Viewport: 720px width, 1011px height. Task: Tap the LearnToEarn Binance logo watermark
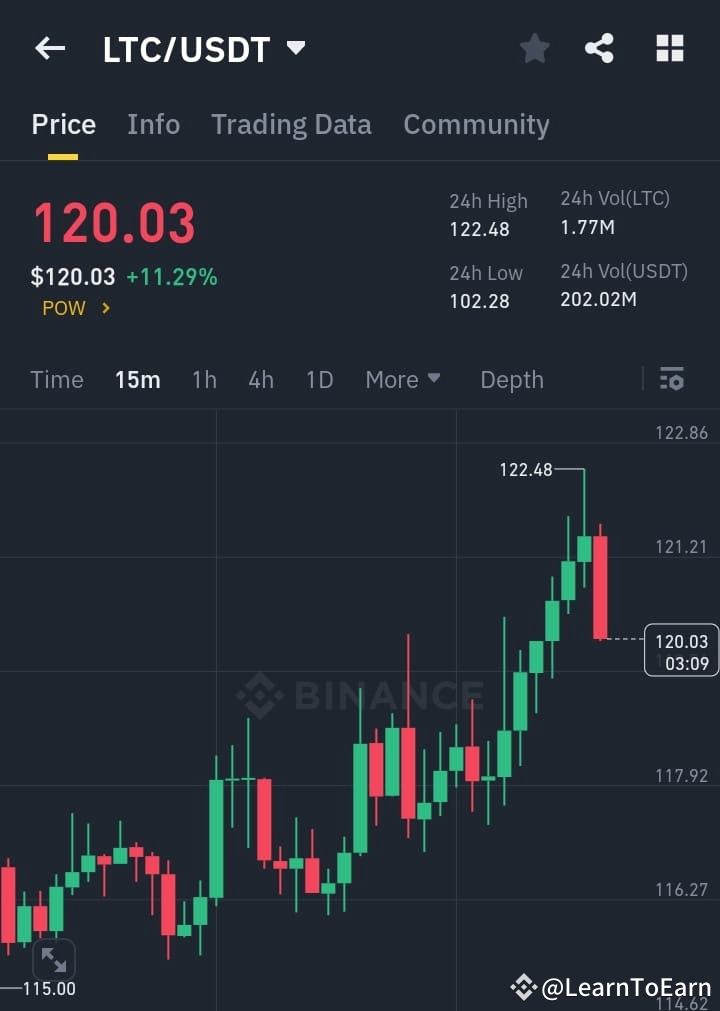[524, 987]
